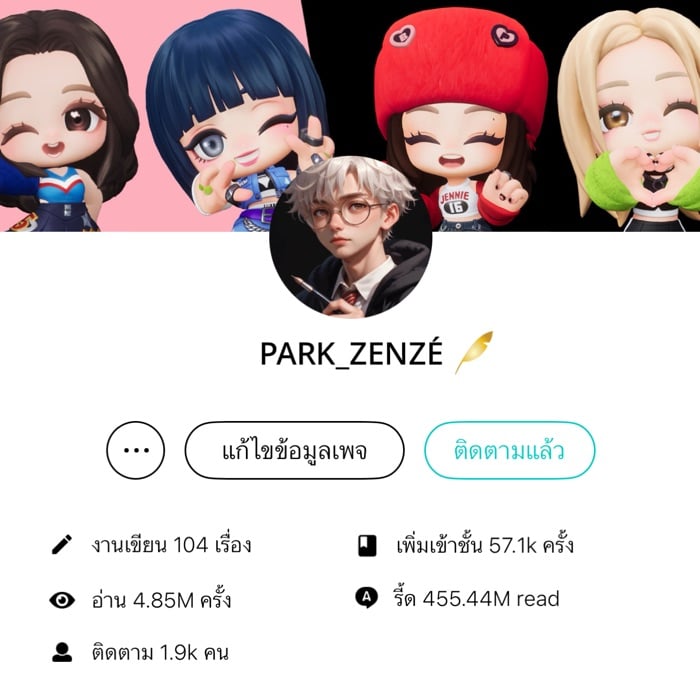This screenshot has width=700, height=700.
Task: Tap the ติดตามแล้ว following button
Action: point(510,450)
